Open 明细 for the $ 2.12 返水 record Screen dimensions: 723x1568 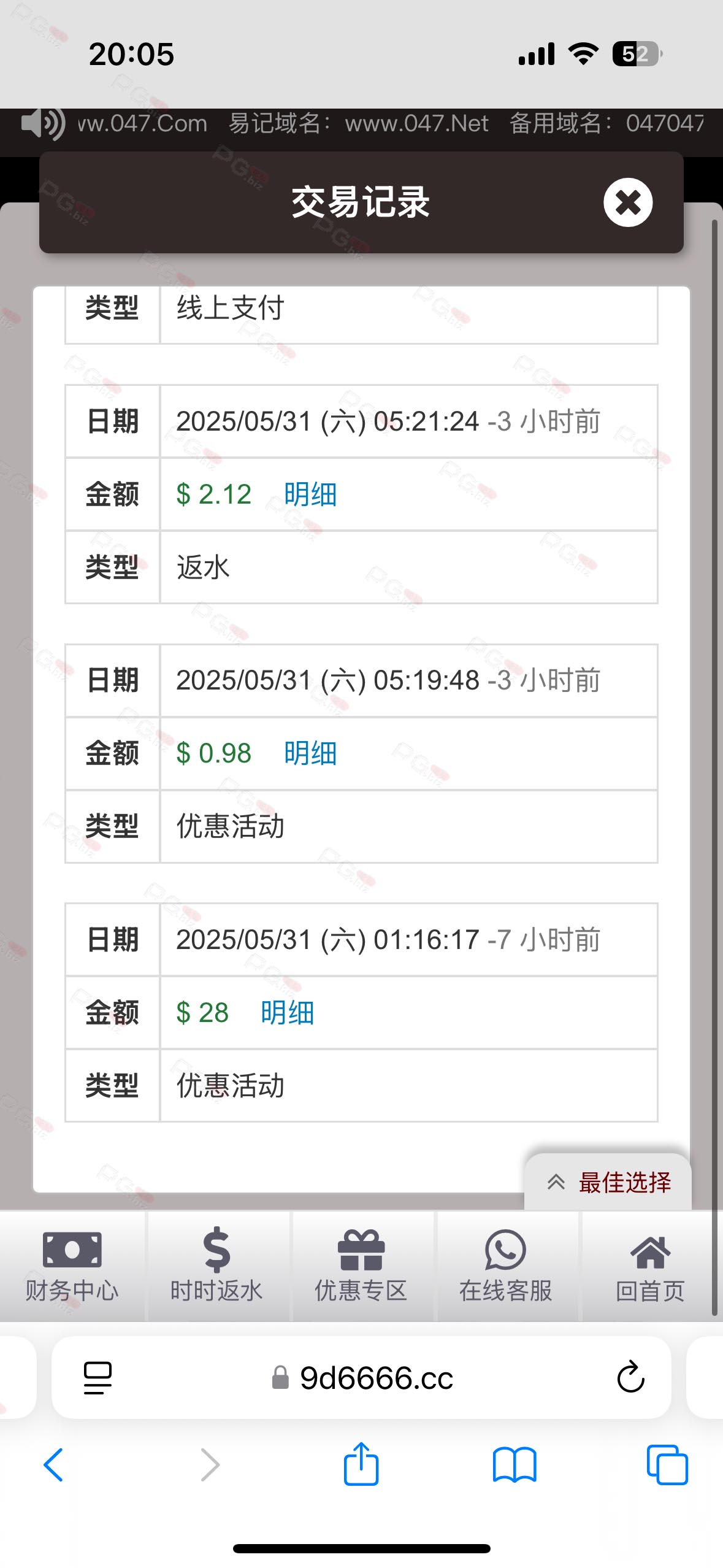[310, 494]
